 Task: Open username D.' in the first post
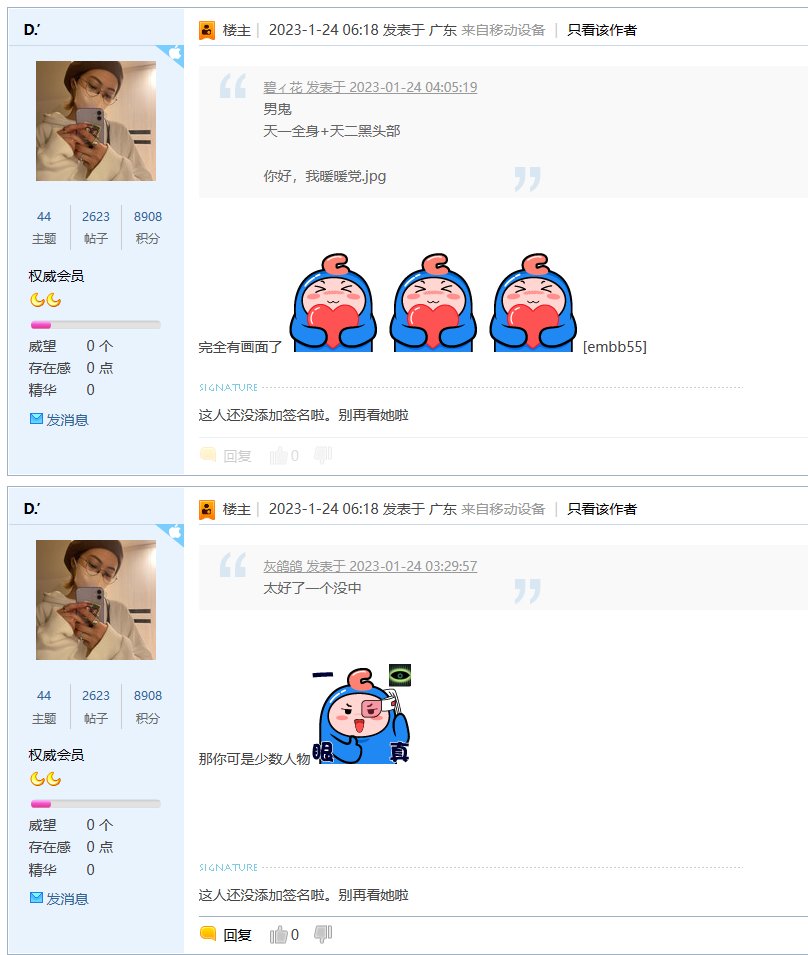[x=32, y=30]
